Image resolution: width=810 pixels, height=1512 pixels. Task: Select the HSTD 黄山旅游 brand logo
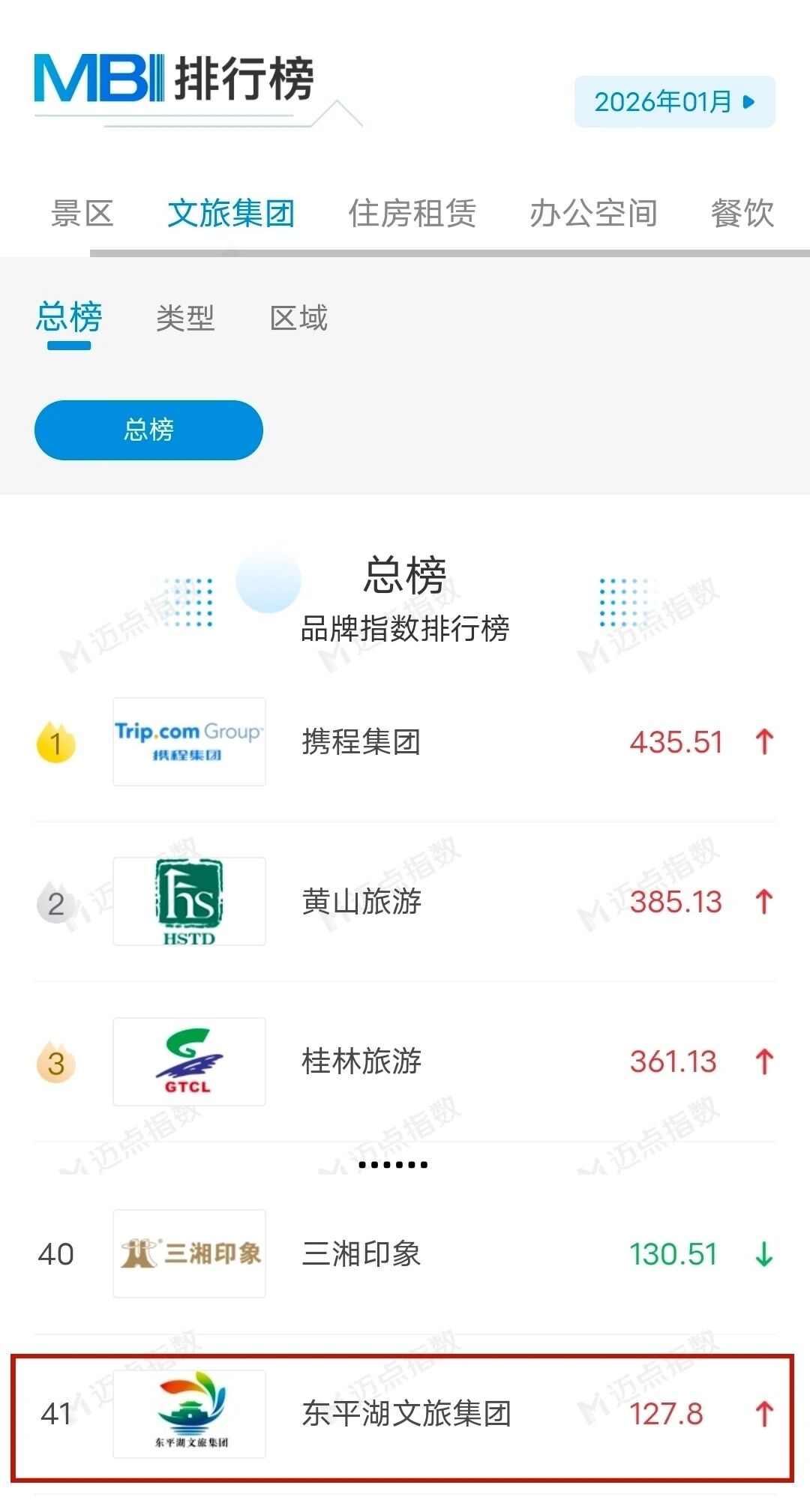tap(189, 902)
